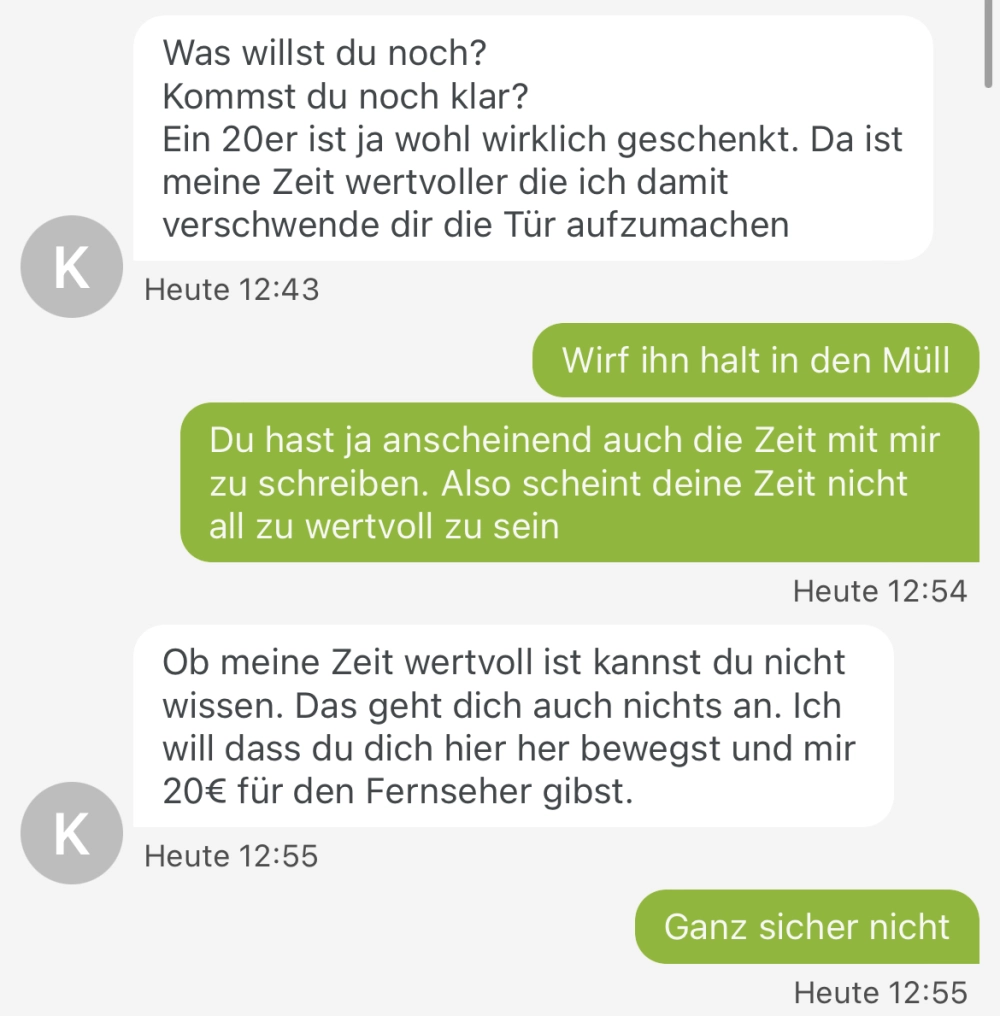Open K's profile avatar beside the 12:43 message
The image size is (1000, 1016).
(71, 265)
